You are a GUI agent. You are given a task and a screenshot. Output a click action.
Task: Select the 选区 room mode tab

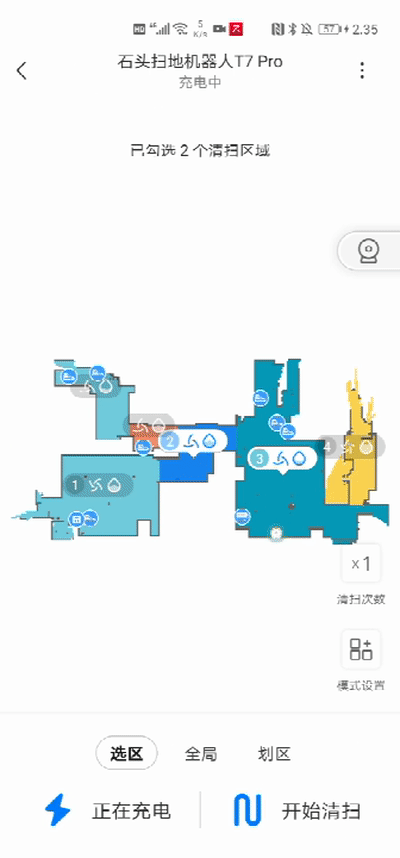point(127,753)
